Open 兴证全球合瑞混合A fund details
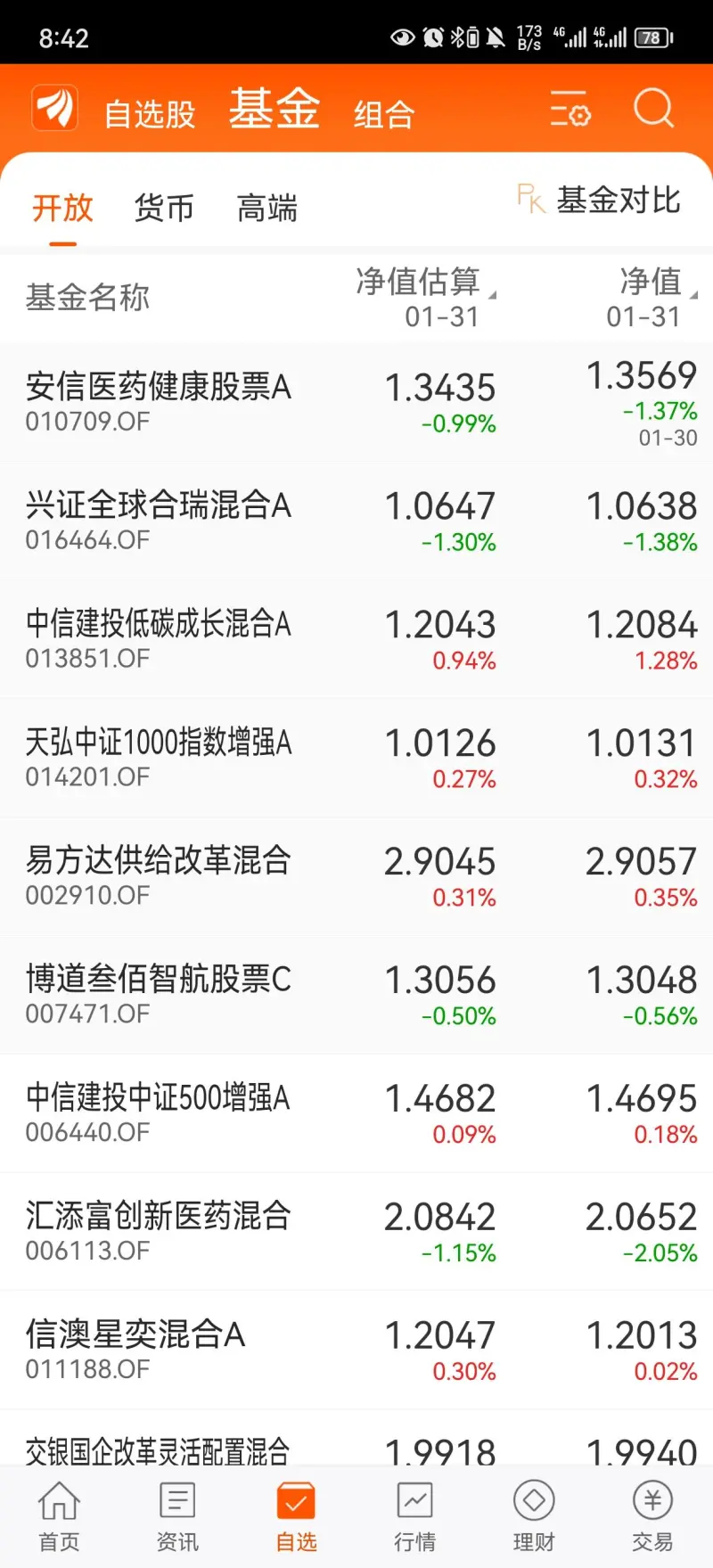This screenshot has height=1568, width=713. coord(356,521)
